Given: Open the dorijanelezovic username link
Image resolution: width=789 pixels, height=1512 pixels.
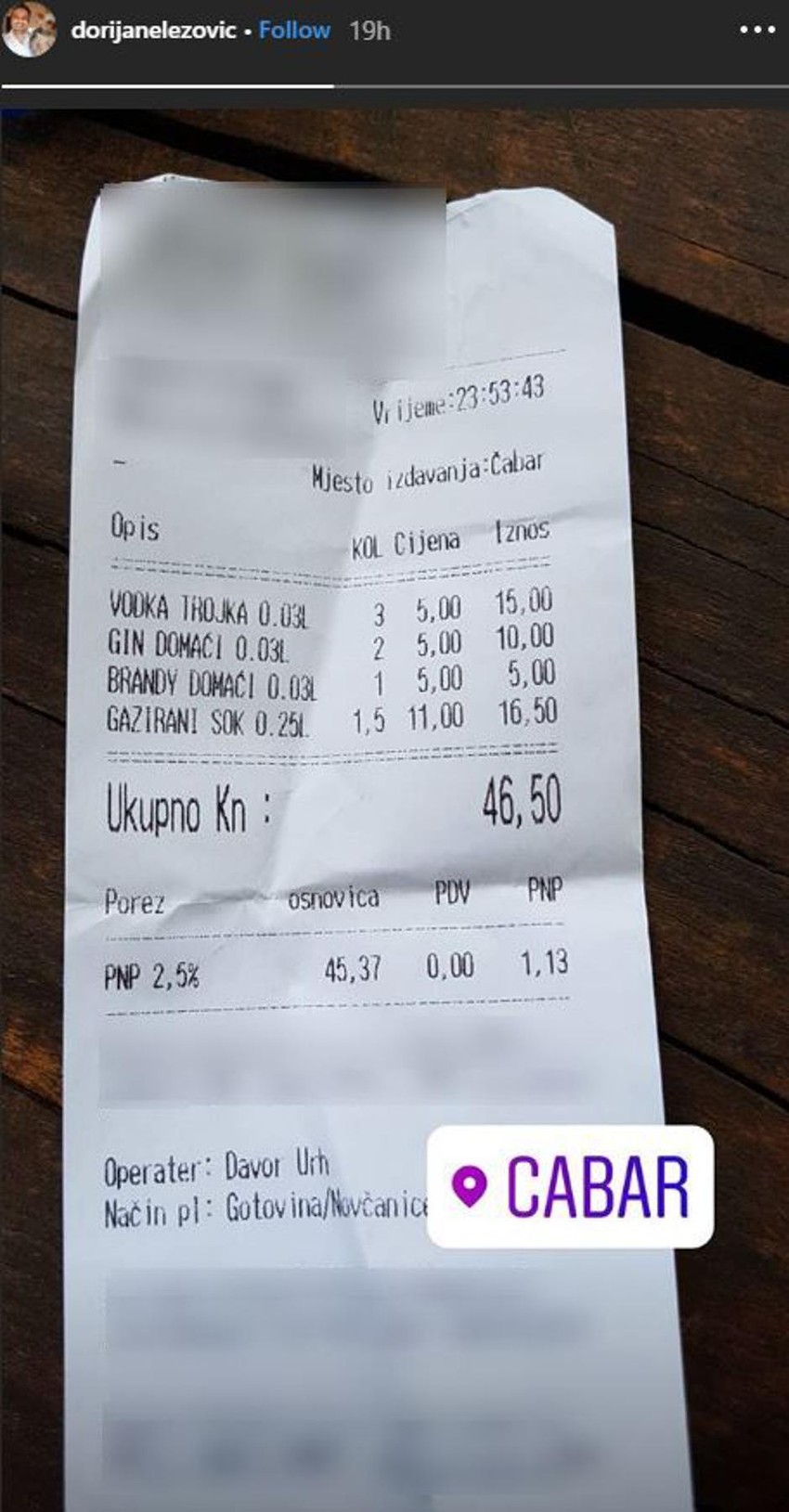Looking at the screenshot, I should click(152, 31).
